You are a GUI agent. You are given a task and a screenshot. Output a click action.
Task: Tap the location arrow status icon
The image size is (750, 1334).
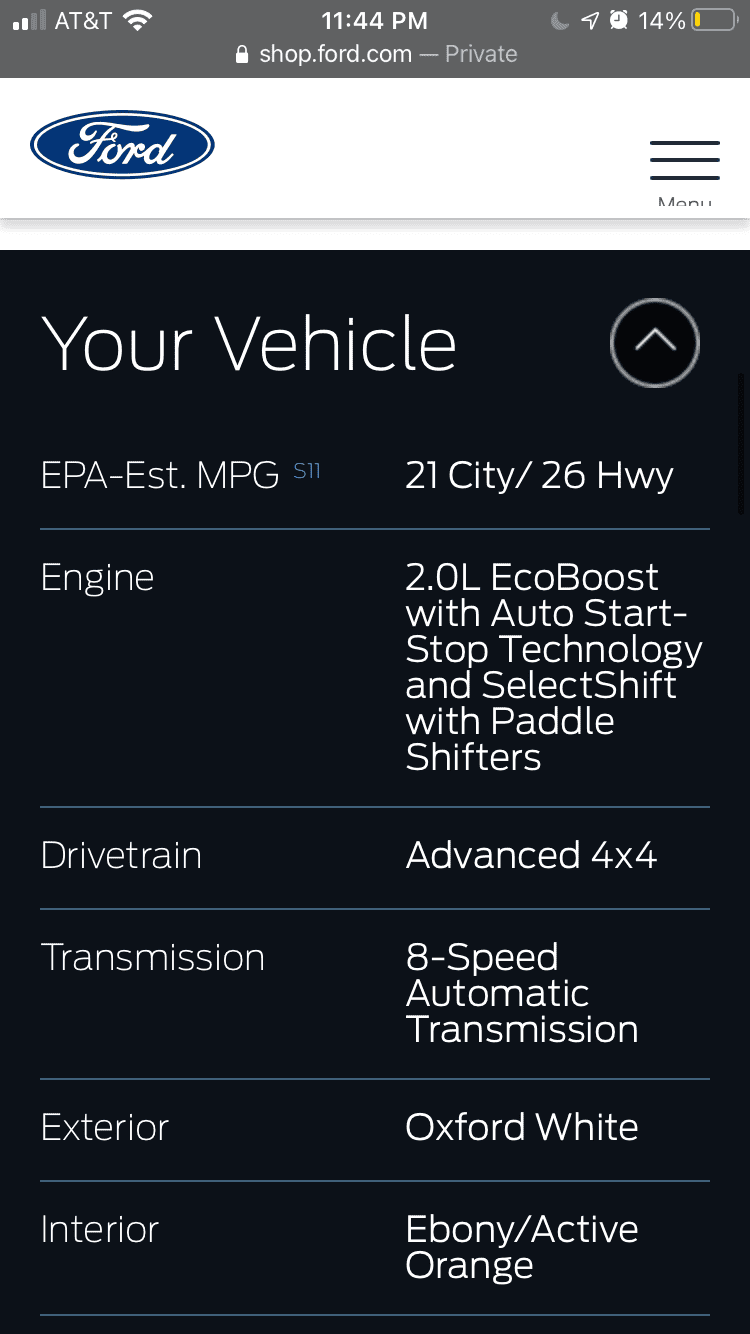point(592,19)
